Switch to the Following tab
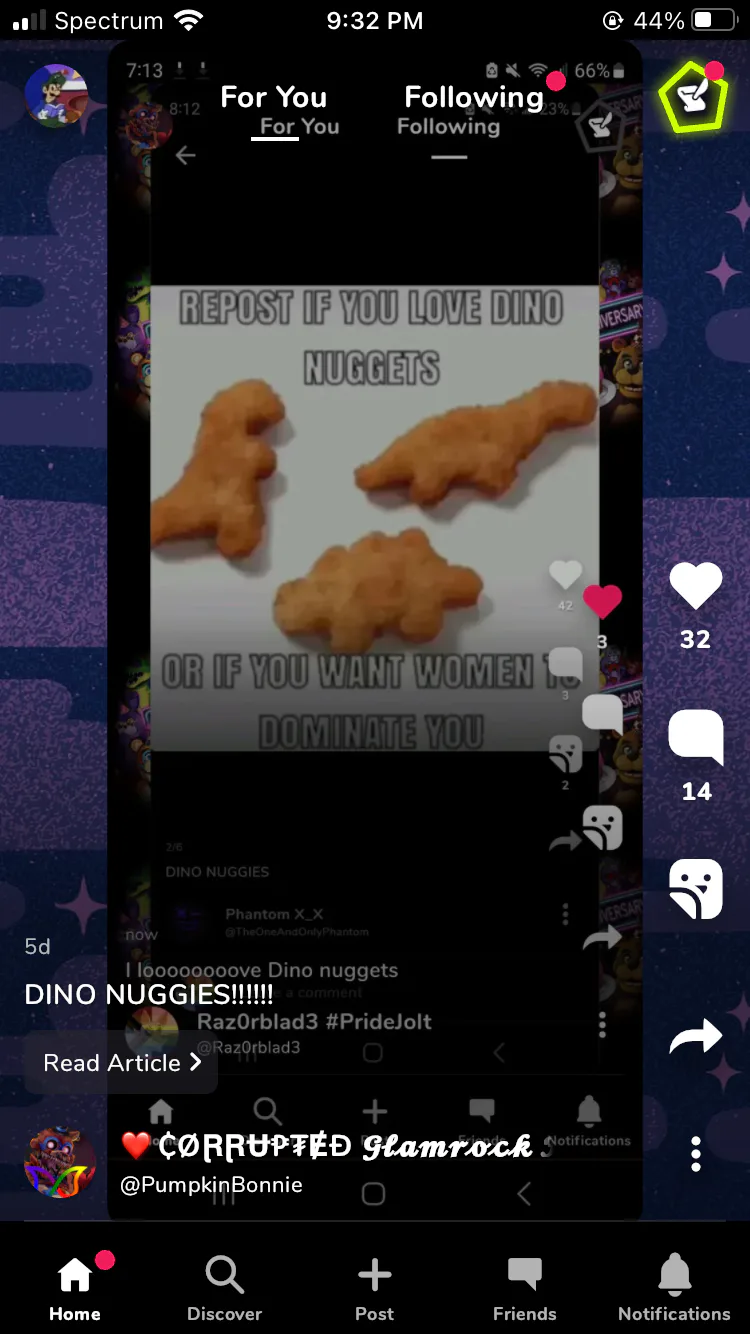Image resolution: width=750 pixels, height=1334 pixels. (x=473, y=97)
